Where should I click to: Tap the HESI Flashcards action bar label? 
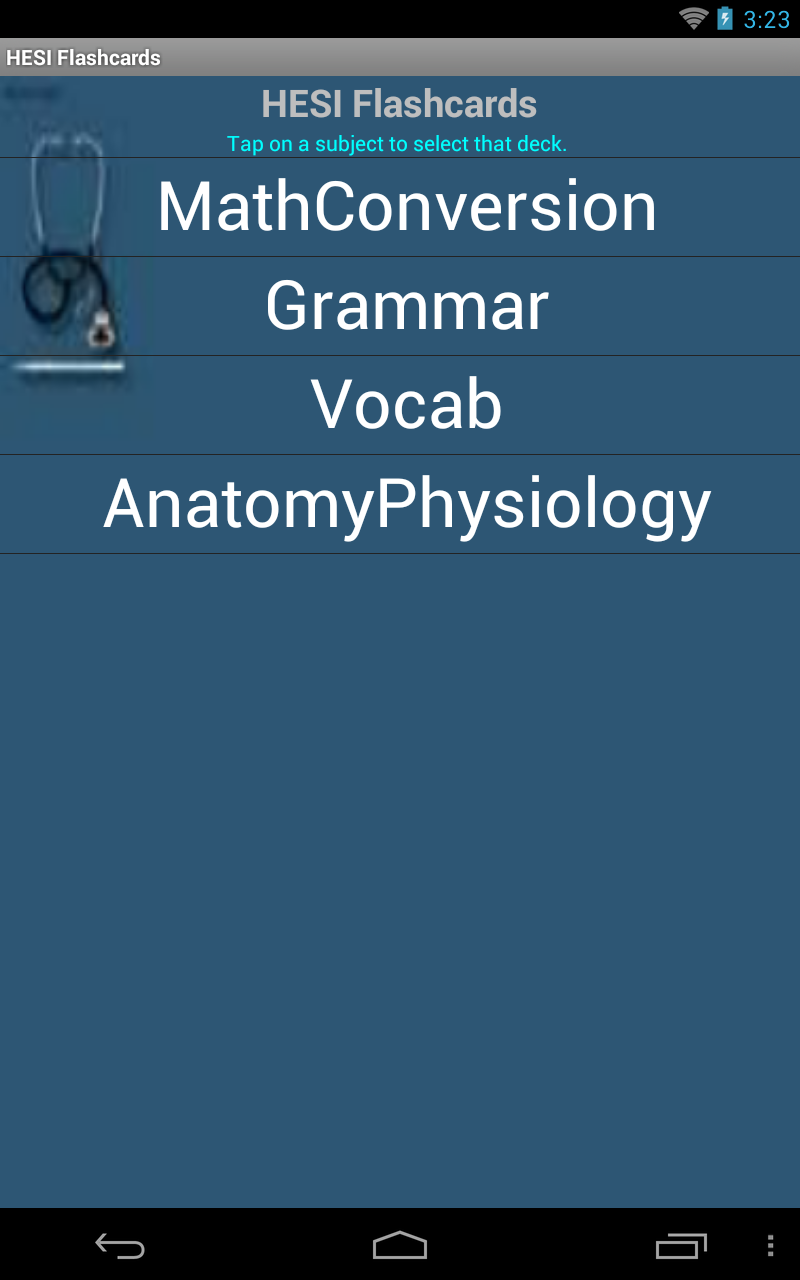[83, 57]
